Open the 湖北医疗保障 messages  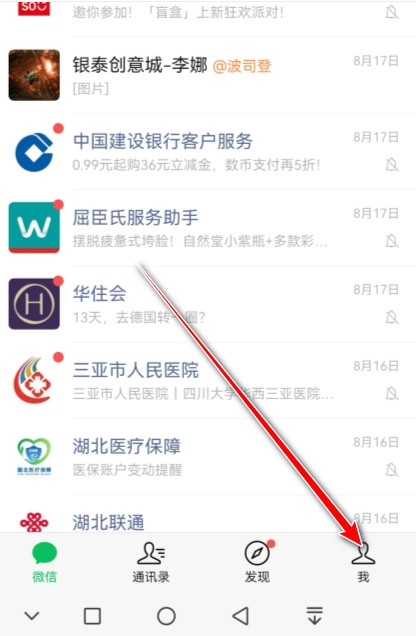click(x=208, y=456)
